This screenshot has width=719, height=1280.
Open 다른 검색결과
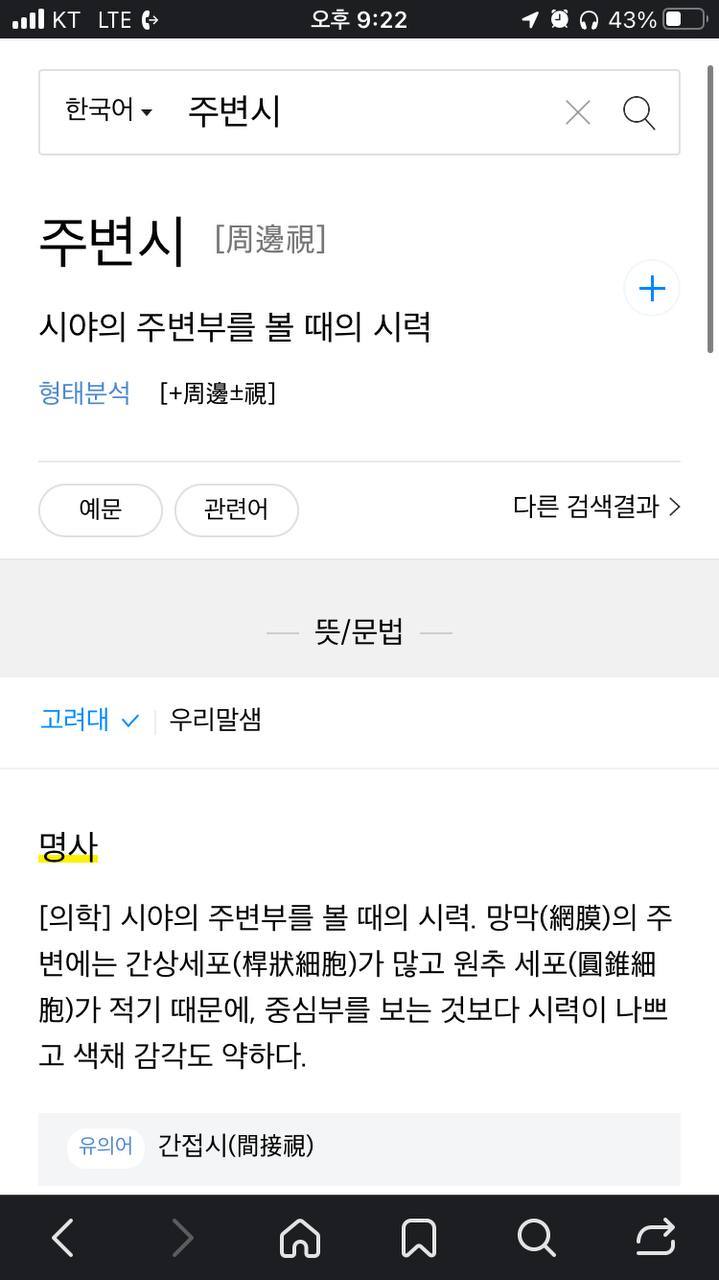[x=597, y=507]
